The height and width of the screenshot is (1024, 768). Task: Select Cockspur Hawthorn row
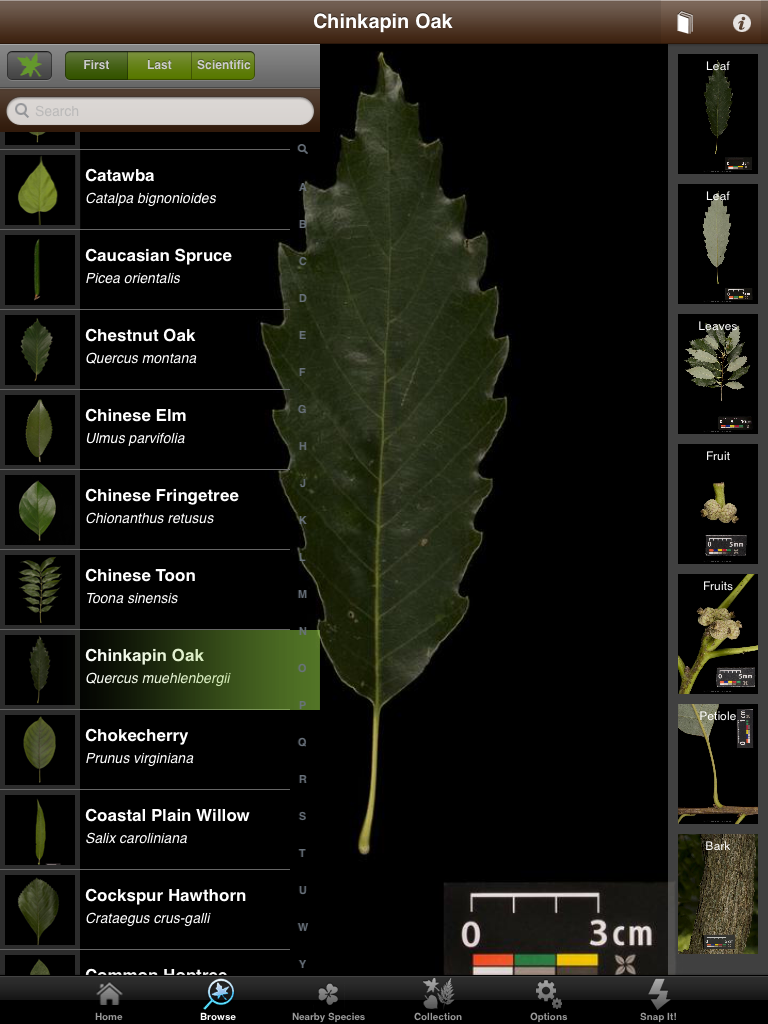click(150, 909)
